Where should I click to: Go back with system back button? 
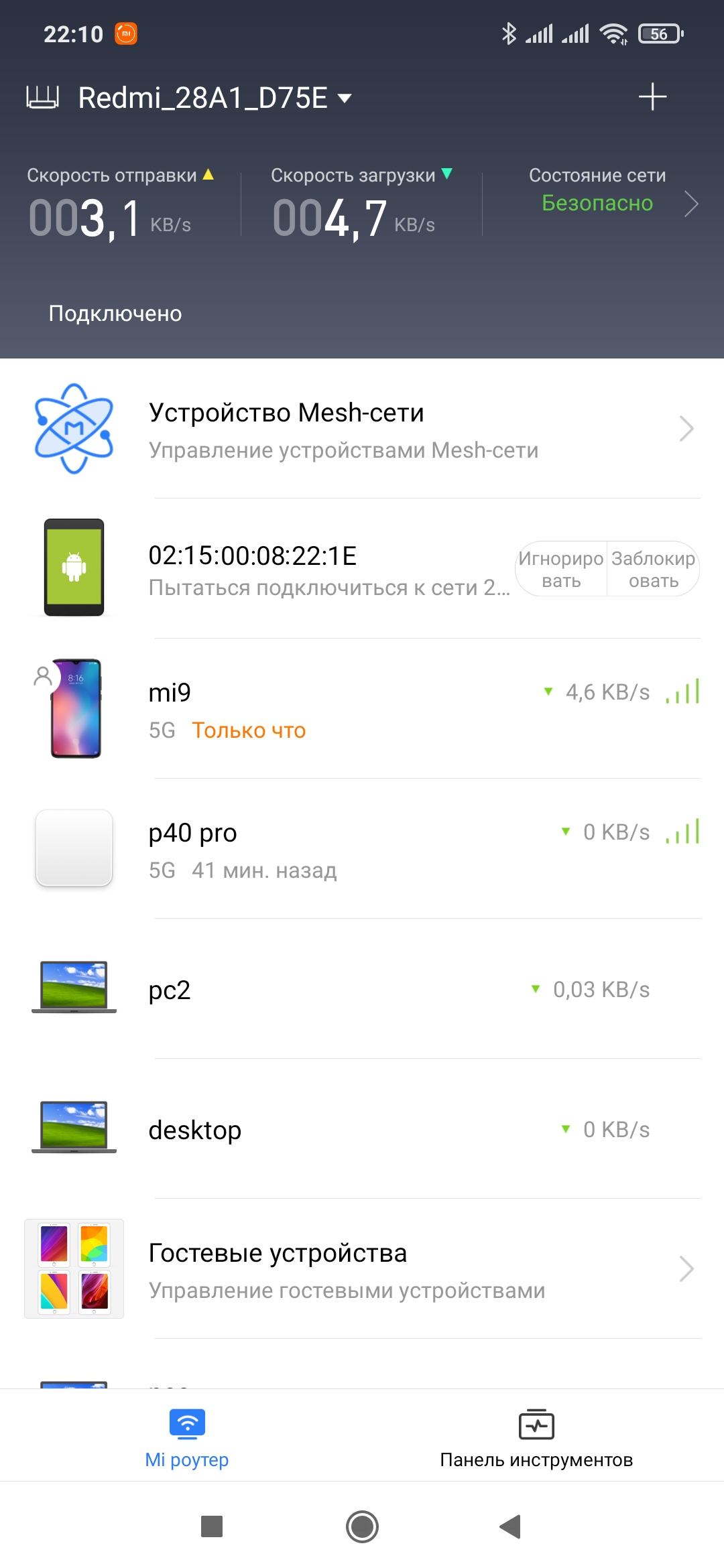click(510, 1526)
